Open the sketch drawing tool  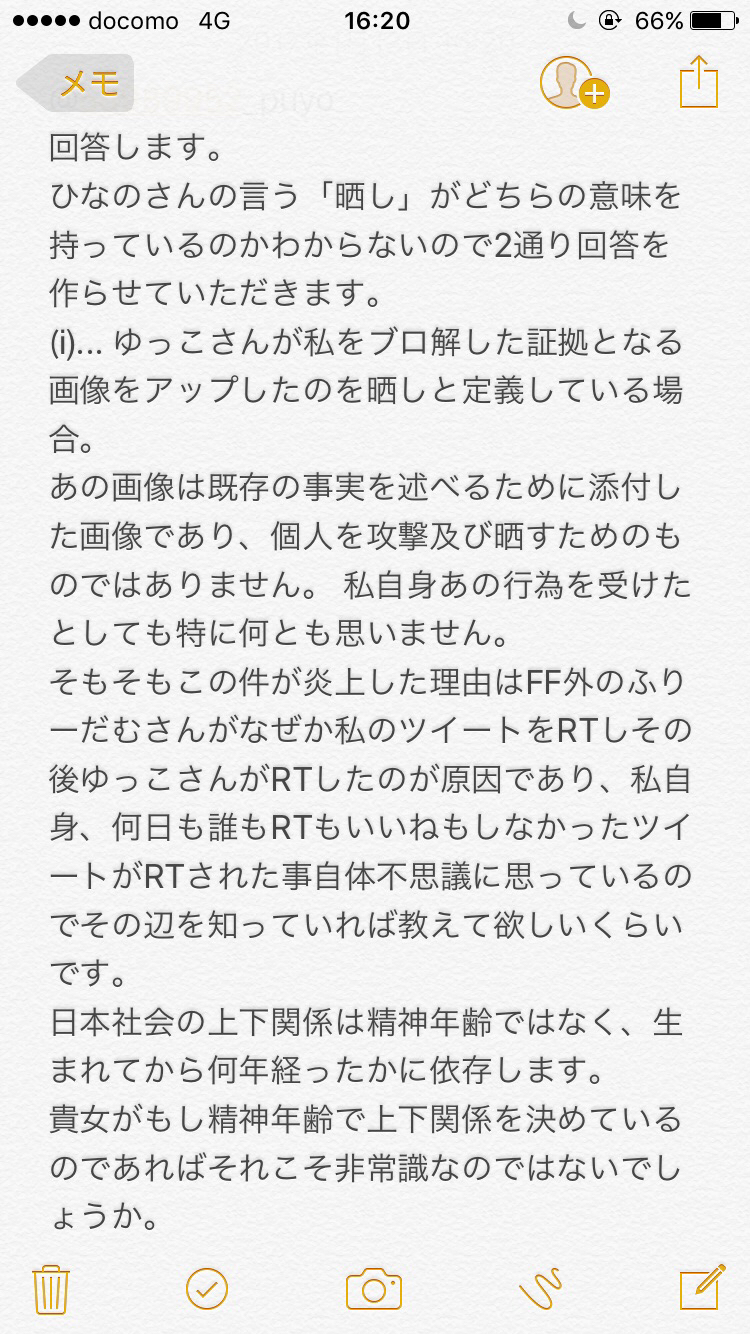541,1288
